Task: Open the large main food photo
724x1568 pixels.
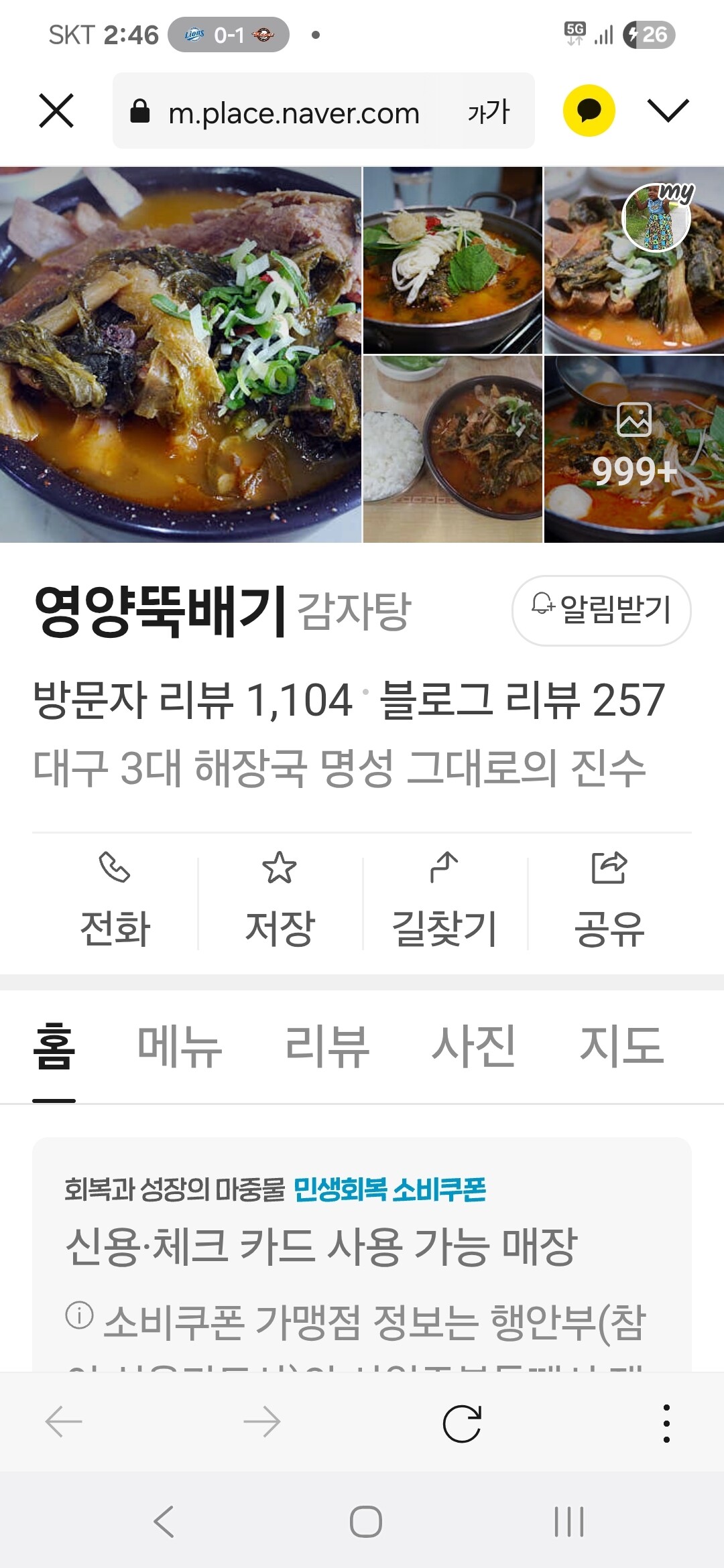Action: click(x=180, y=354)
